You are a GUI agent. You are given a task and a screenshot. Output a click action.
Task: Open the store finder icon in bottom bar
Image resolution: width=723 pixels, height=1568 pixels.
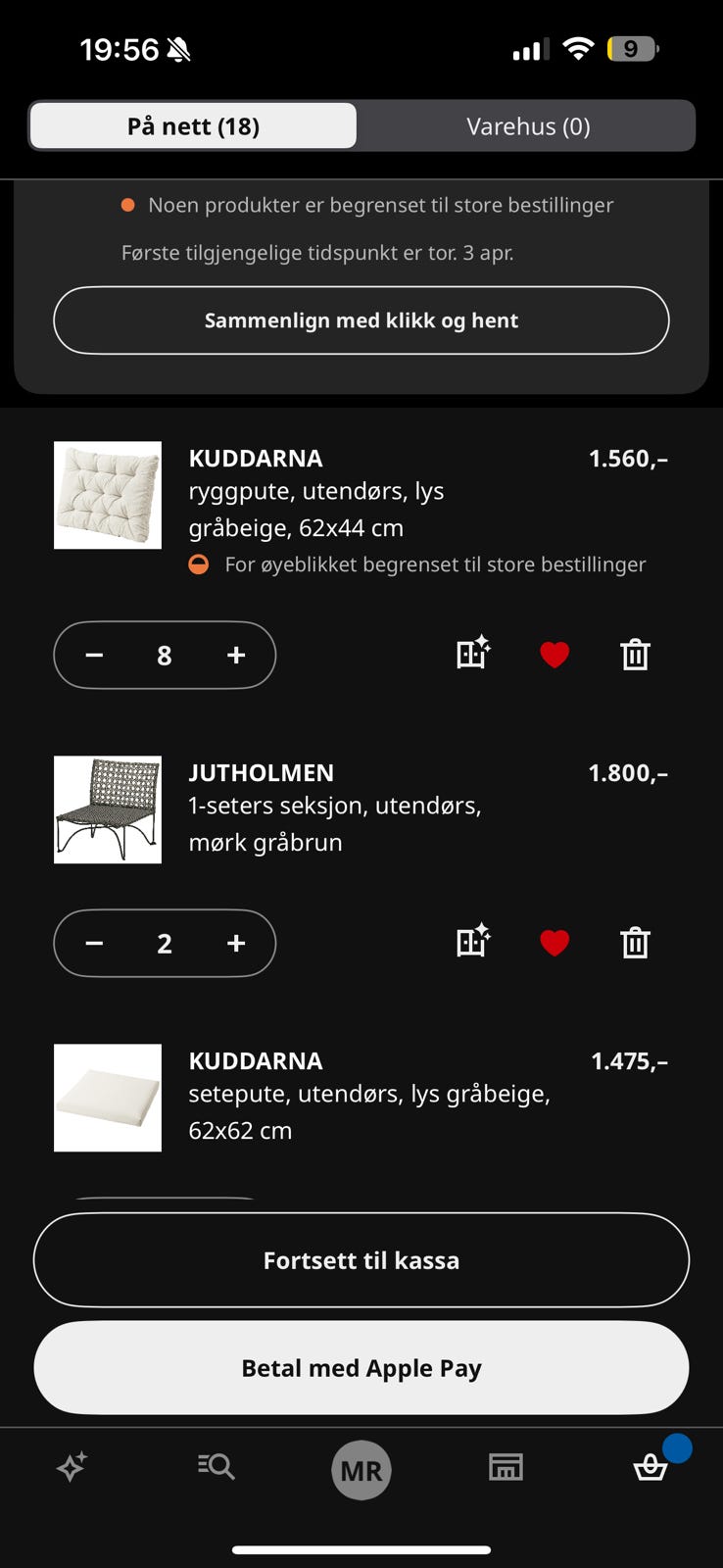(x=506, y=1467)
